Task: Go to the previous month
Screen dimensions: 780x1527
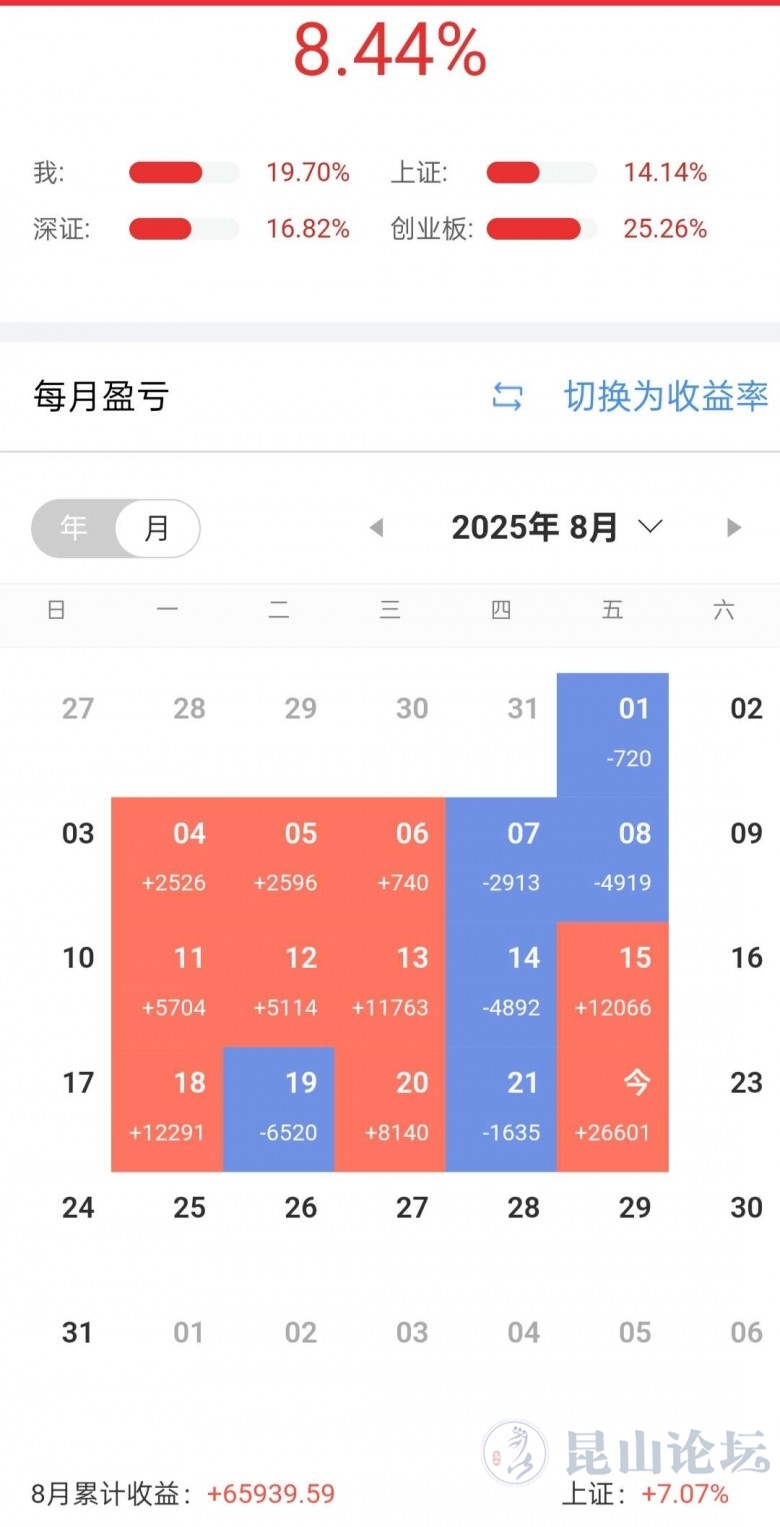Action: [x=376, y=527]
